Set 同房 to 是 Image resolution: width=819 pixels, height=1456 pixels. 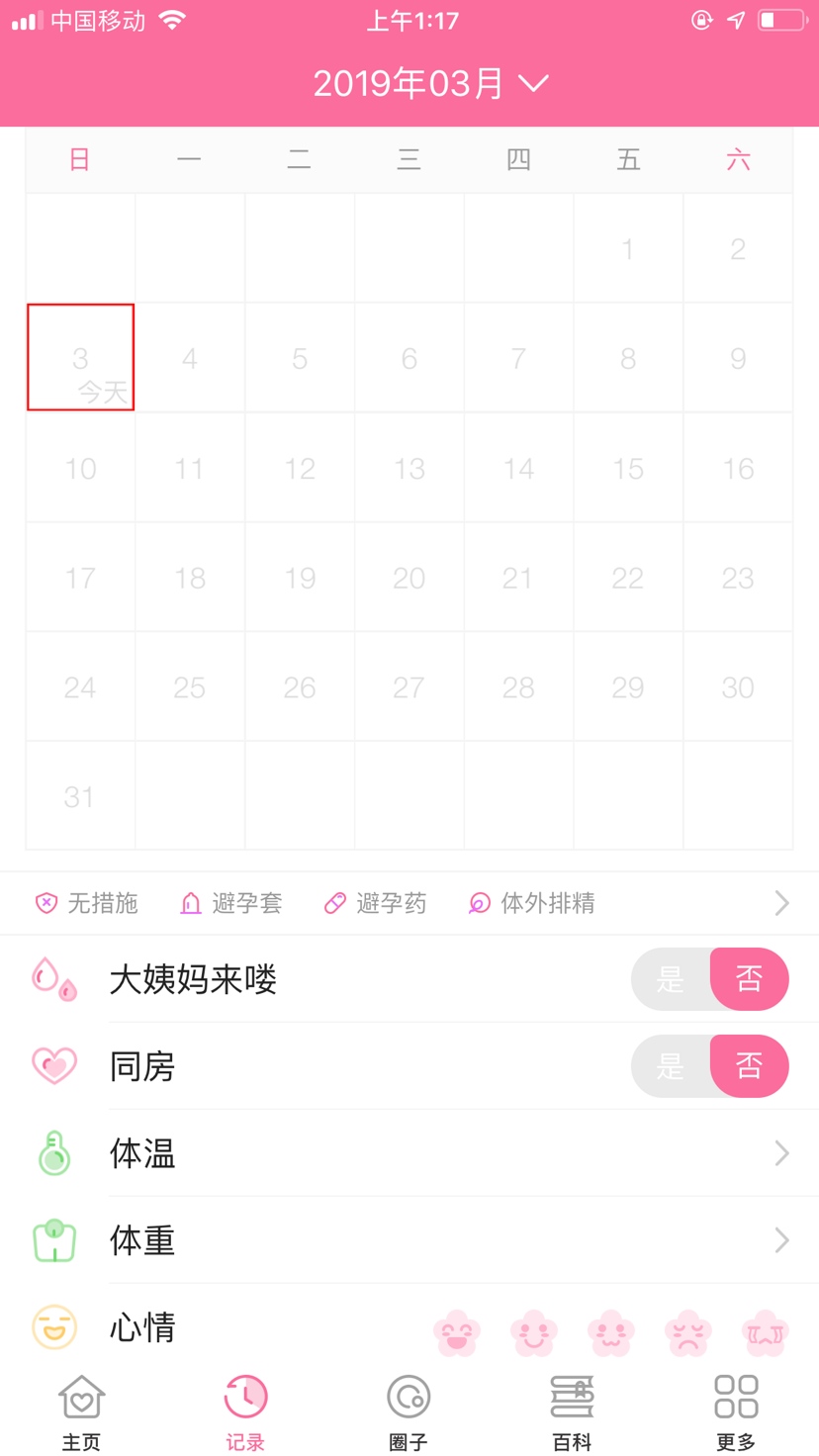tap(671, 1066)
